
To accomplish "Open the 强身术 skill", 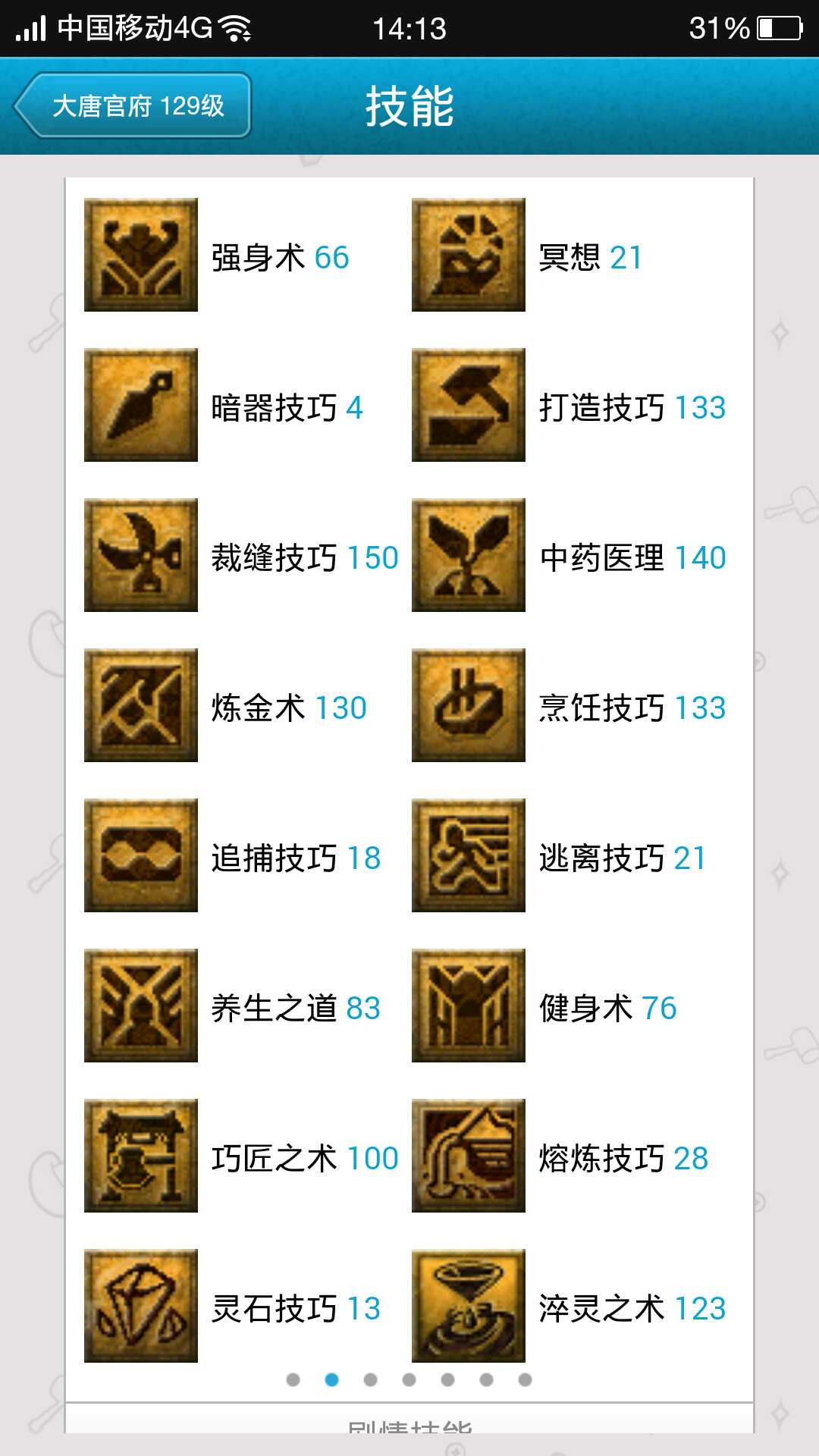I will click(141, 255).
